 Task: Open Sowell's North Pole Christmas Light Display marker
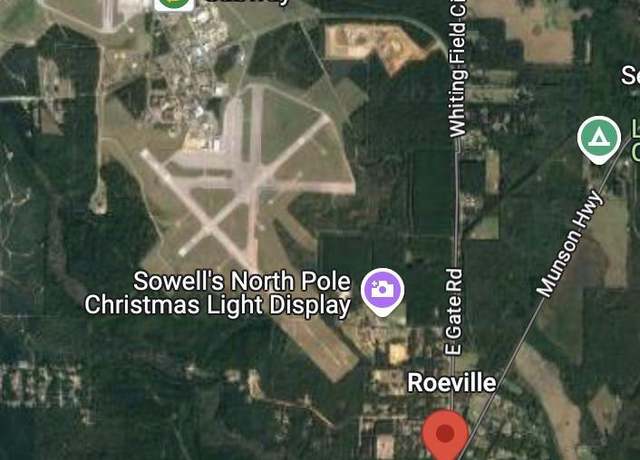point(381,290)
